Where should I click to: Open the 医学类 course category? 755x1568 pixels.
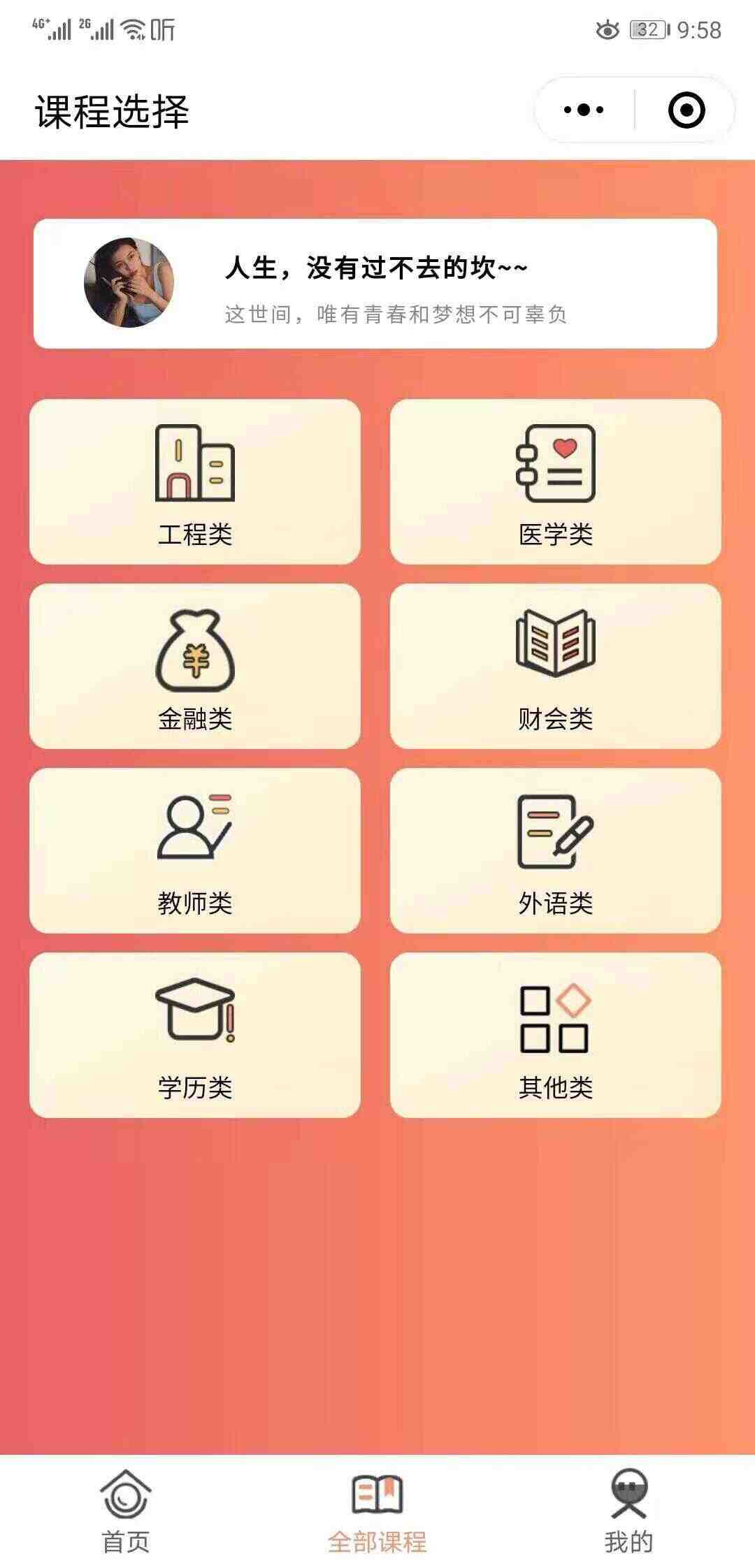[556, 482]
